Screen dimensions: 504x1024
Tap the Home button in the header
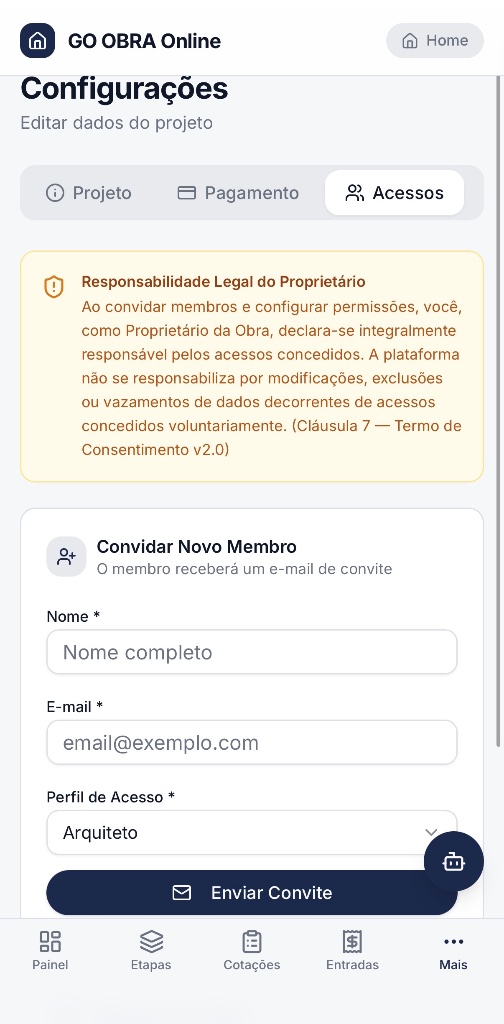435,40
